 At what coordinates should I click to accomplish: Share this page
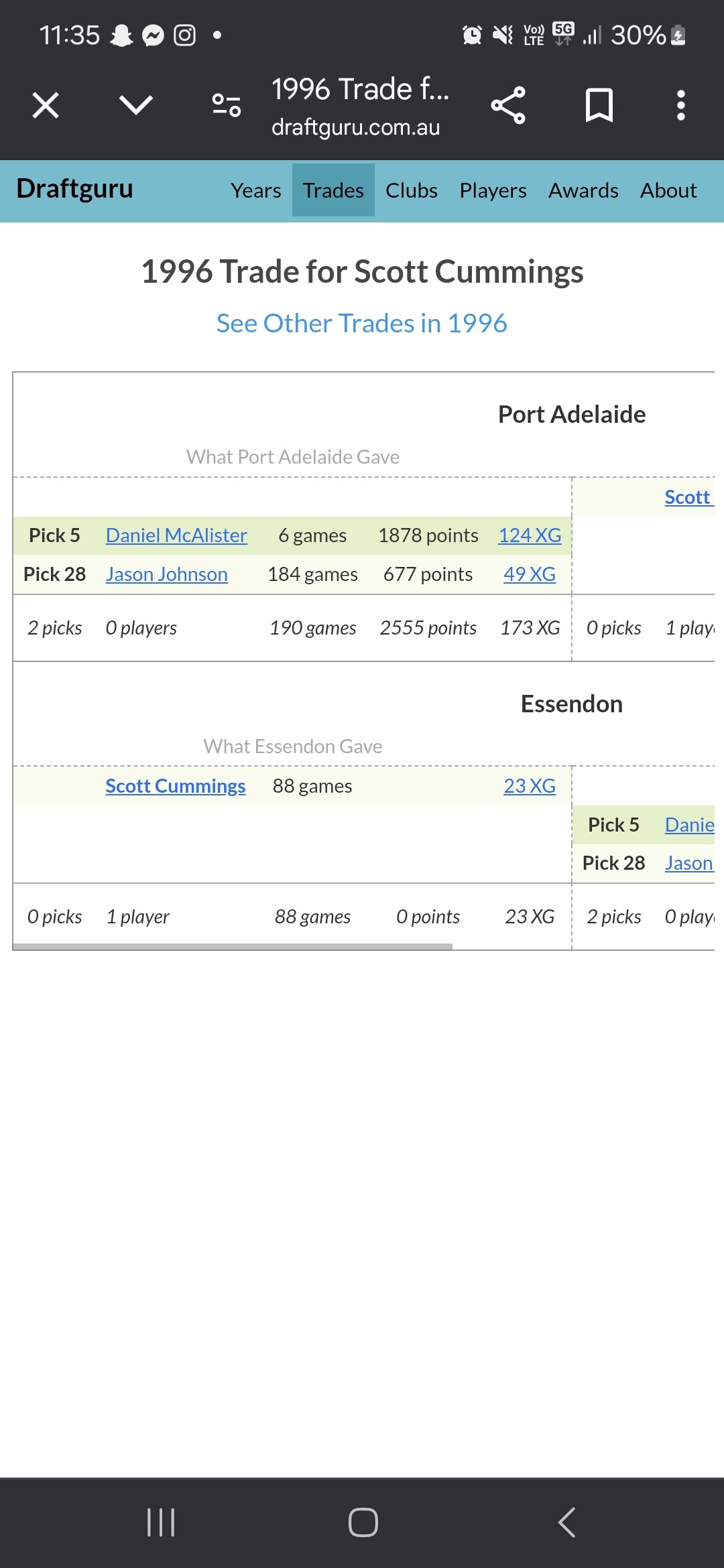(x=508, y=106)
